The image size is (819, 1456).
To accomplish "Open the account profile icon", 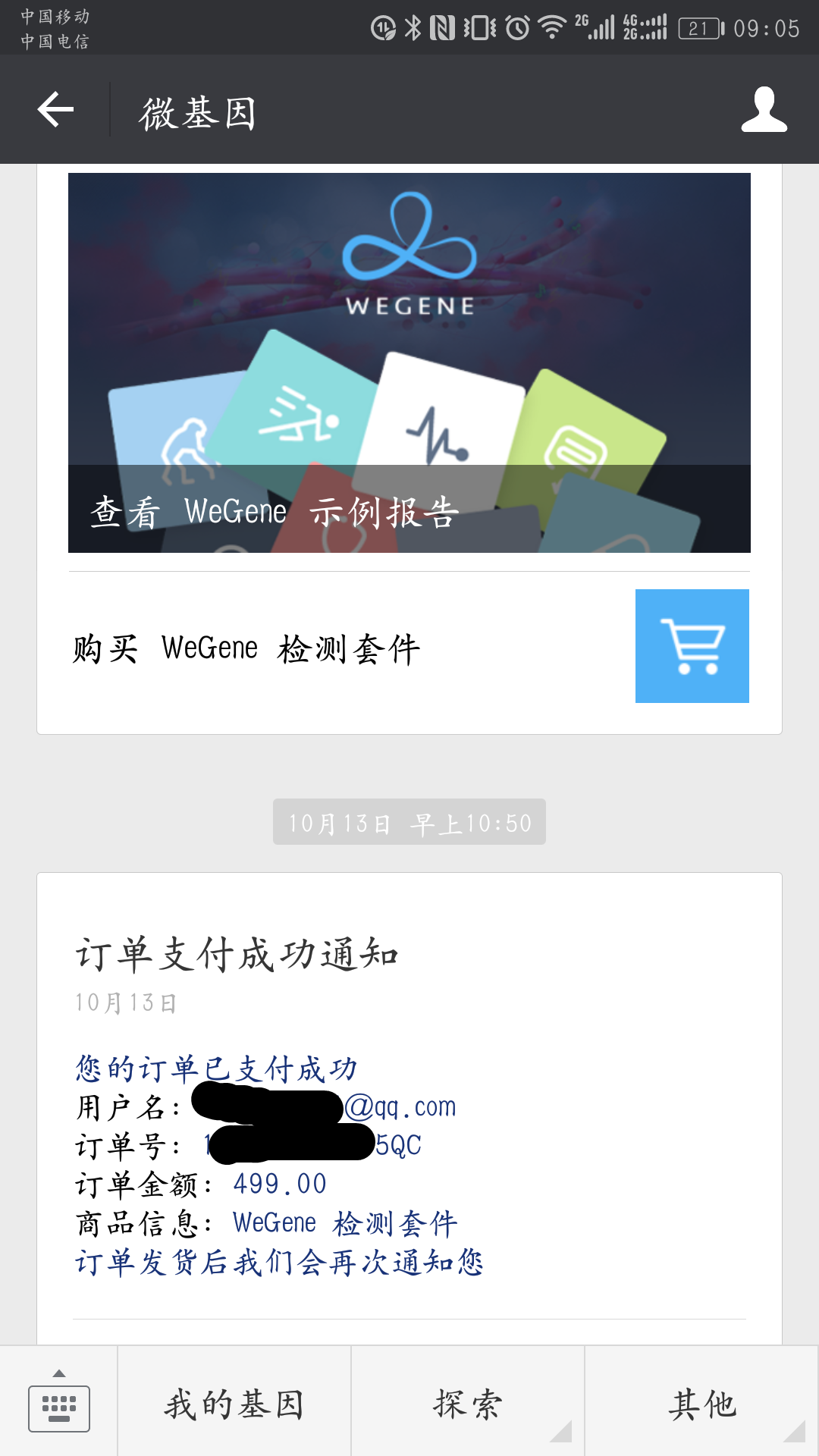I will point(764,110).
